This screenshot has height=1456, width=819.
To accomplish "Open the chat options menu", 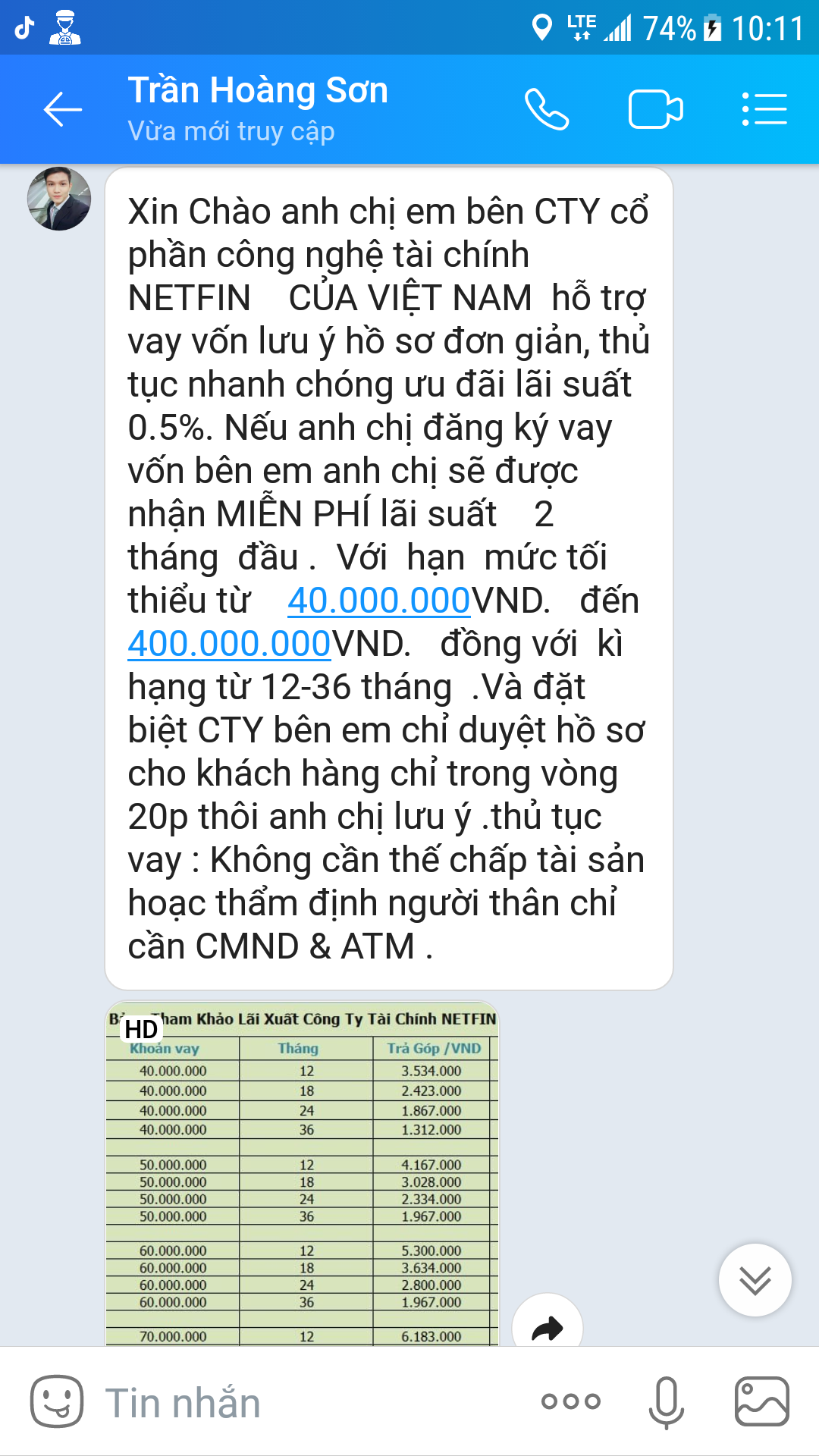I will [764, 110].
